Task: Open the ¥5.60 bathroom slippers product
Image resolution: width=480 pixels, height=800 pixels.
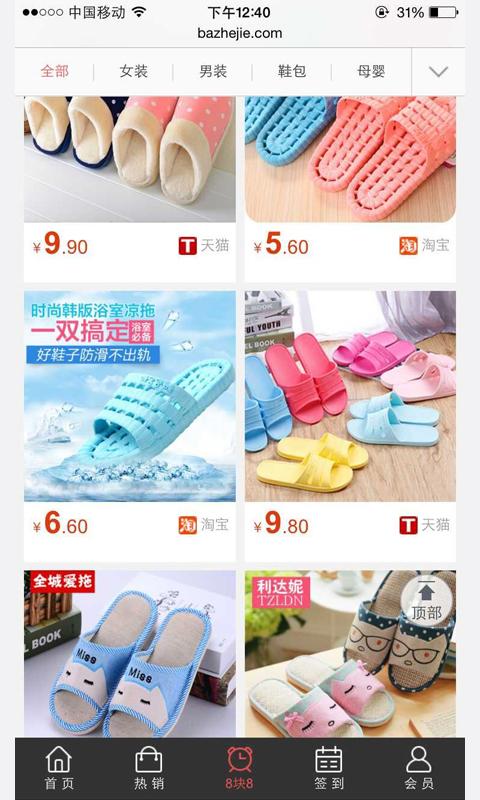Action: (350, 189)
